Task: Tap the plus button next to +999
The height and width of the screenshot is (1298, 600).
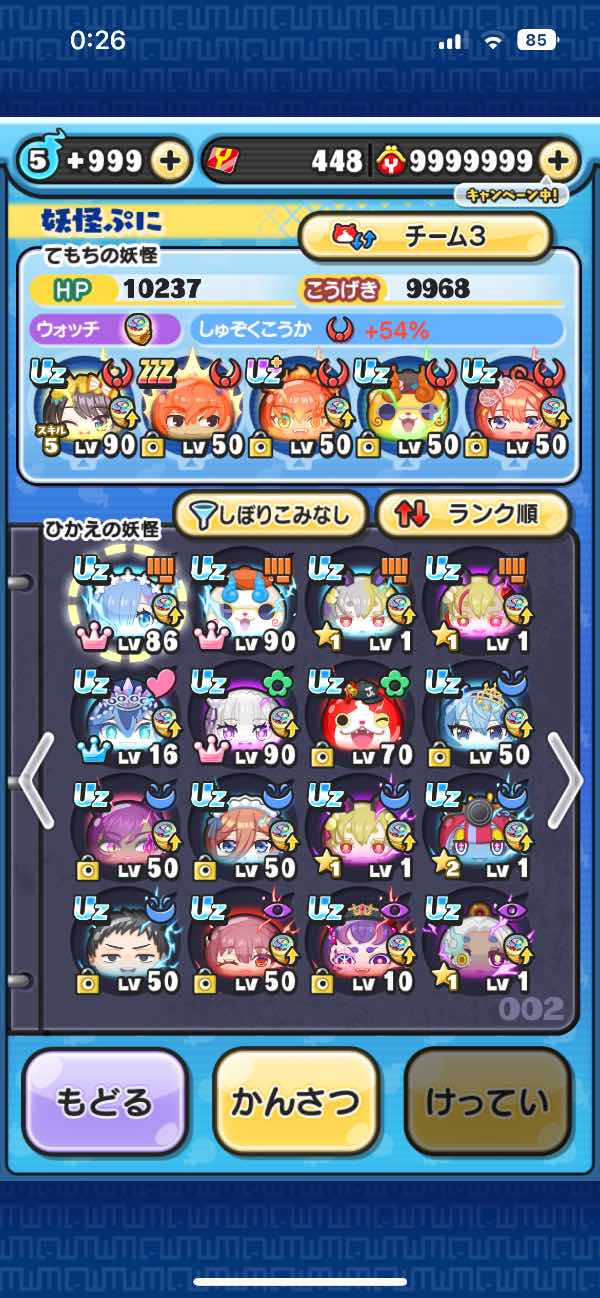Action: click(171, 160)
